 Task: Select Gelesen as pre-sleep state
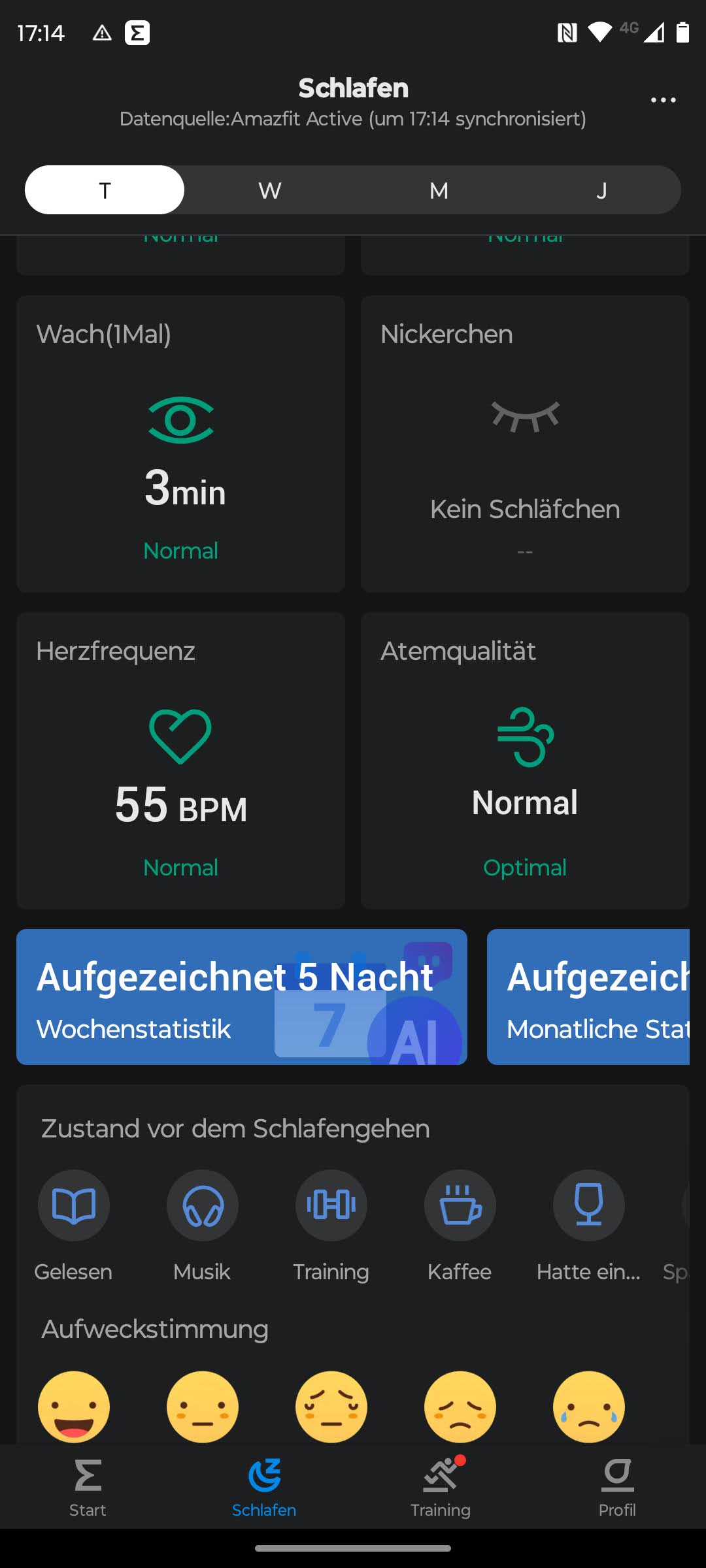[74, 1205]
